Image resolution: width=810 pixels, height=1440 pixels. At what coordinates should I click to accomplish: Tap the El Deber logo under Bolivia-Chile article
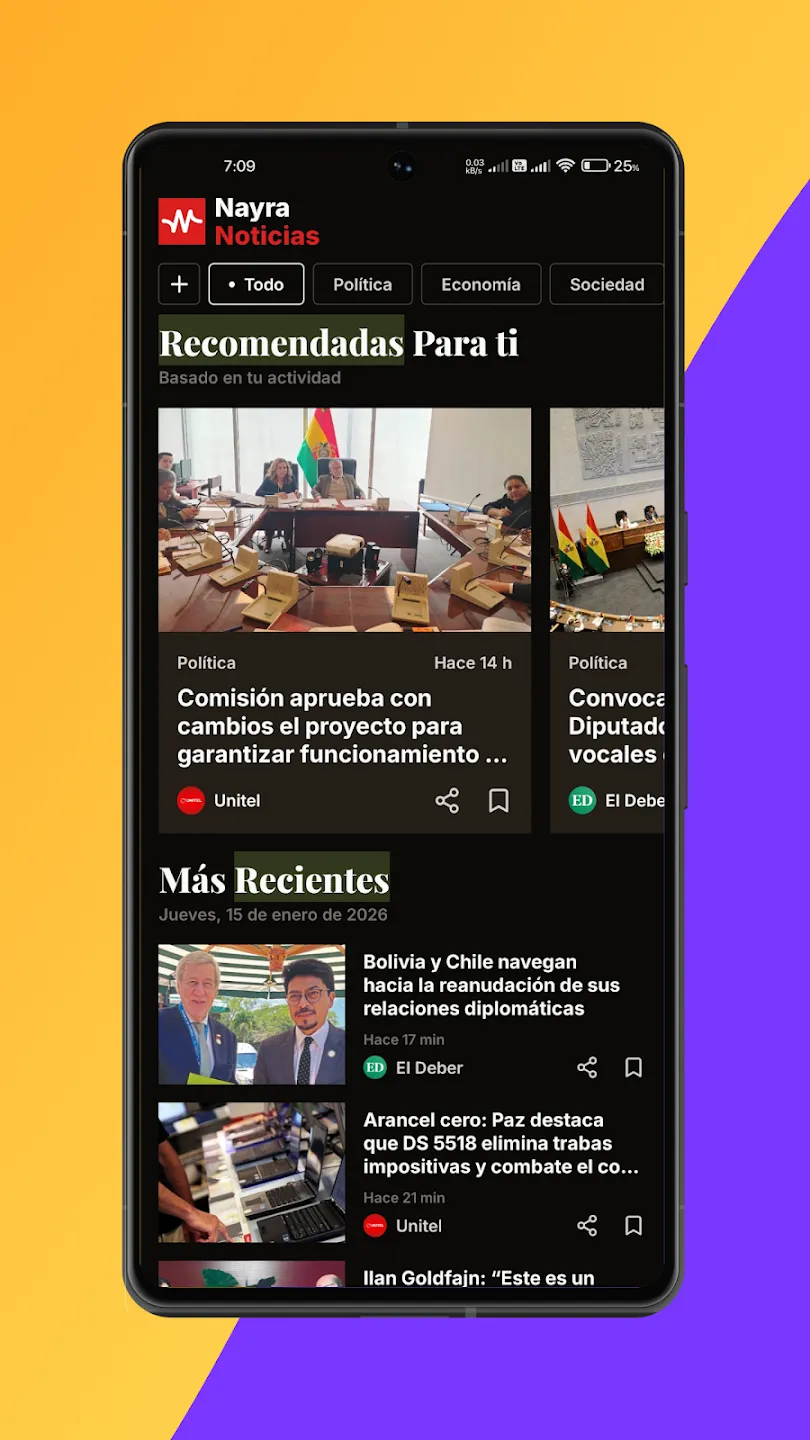[375, 1067]
